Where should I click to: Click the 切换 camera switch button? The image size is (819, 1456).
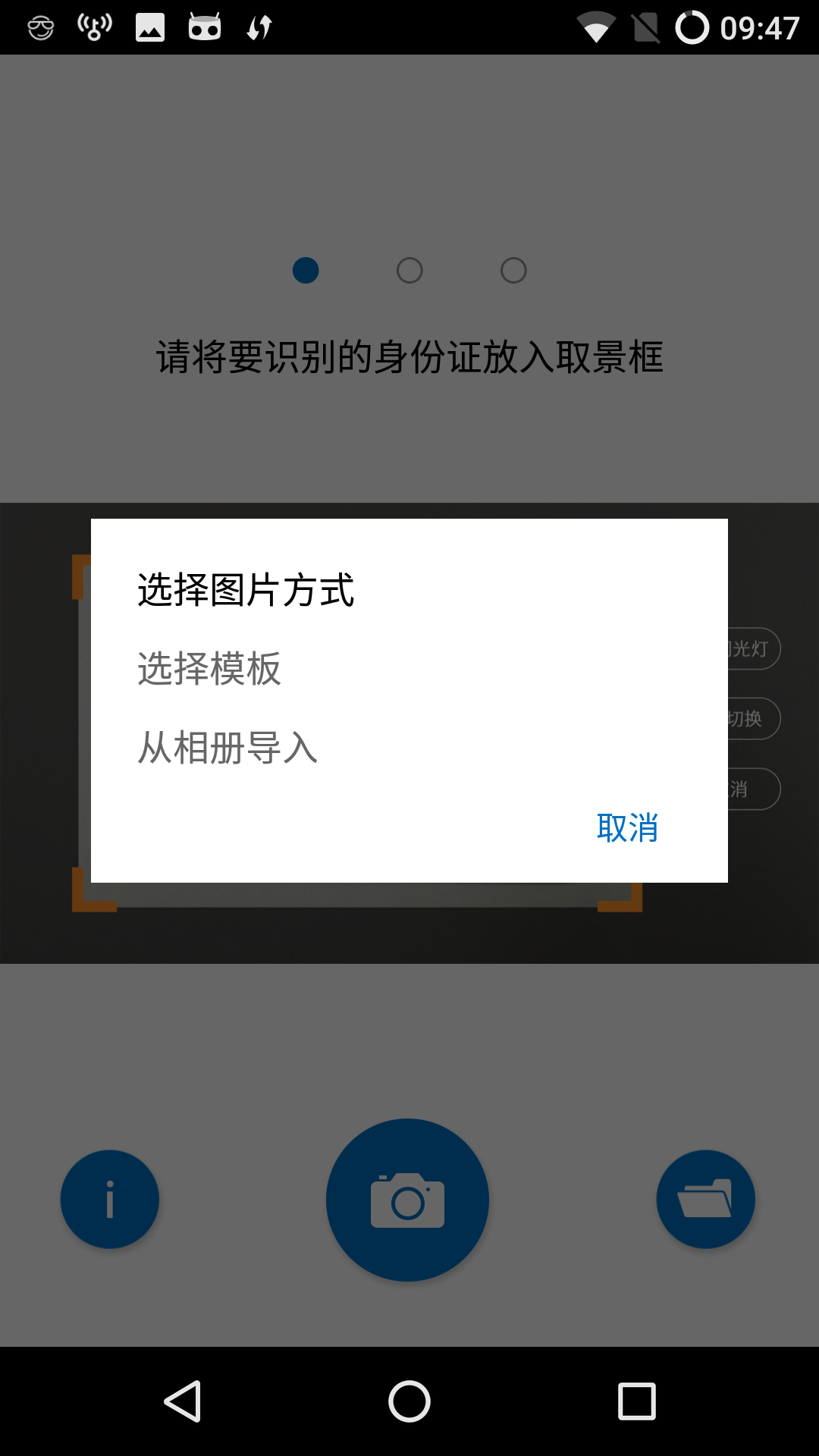coord(747,719)
